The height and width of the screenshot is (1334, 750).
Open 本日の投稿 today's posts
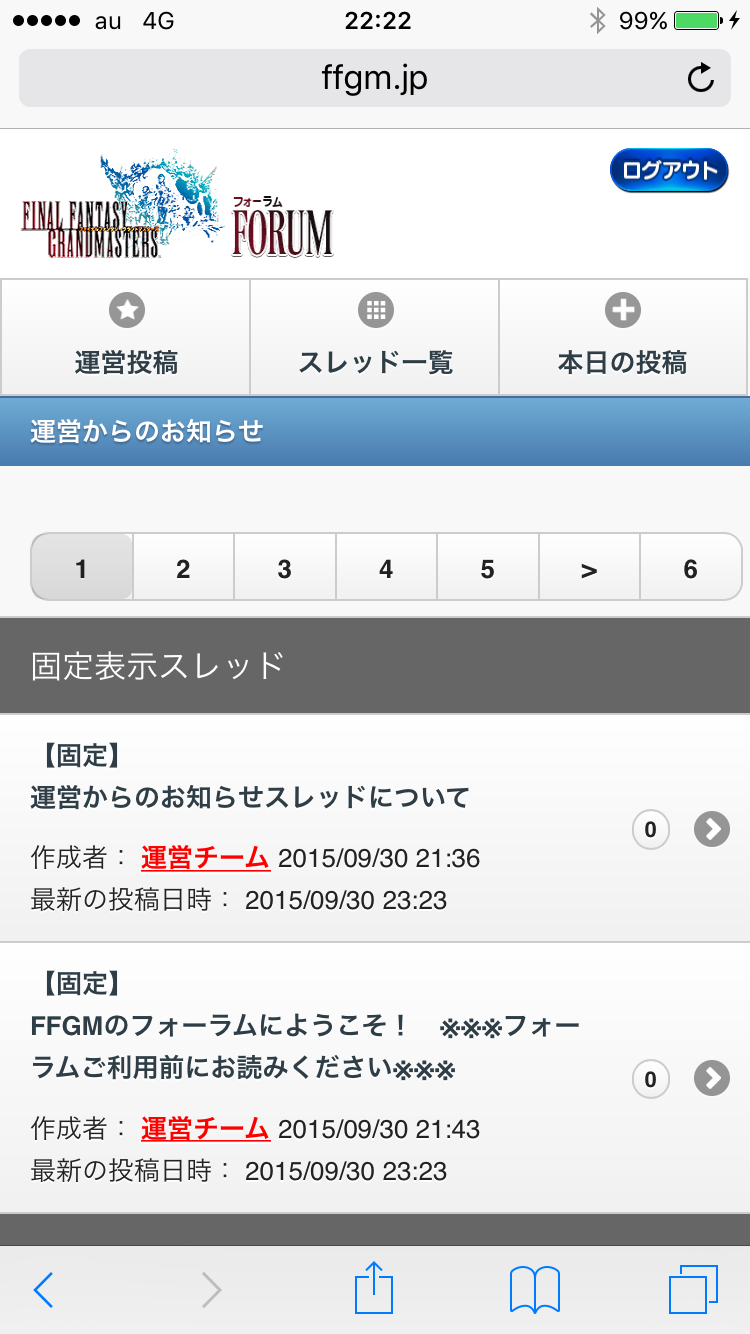click(623, 337)
